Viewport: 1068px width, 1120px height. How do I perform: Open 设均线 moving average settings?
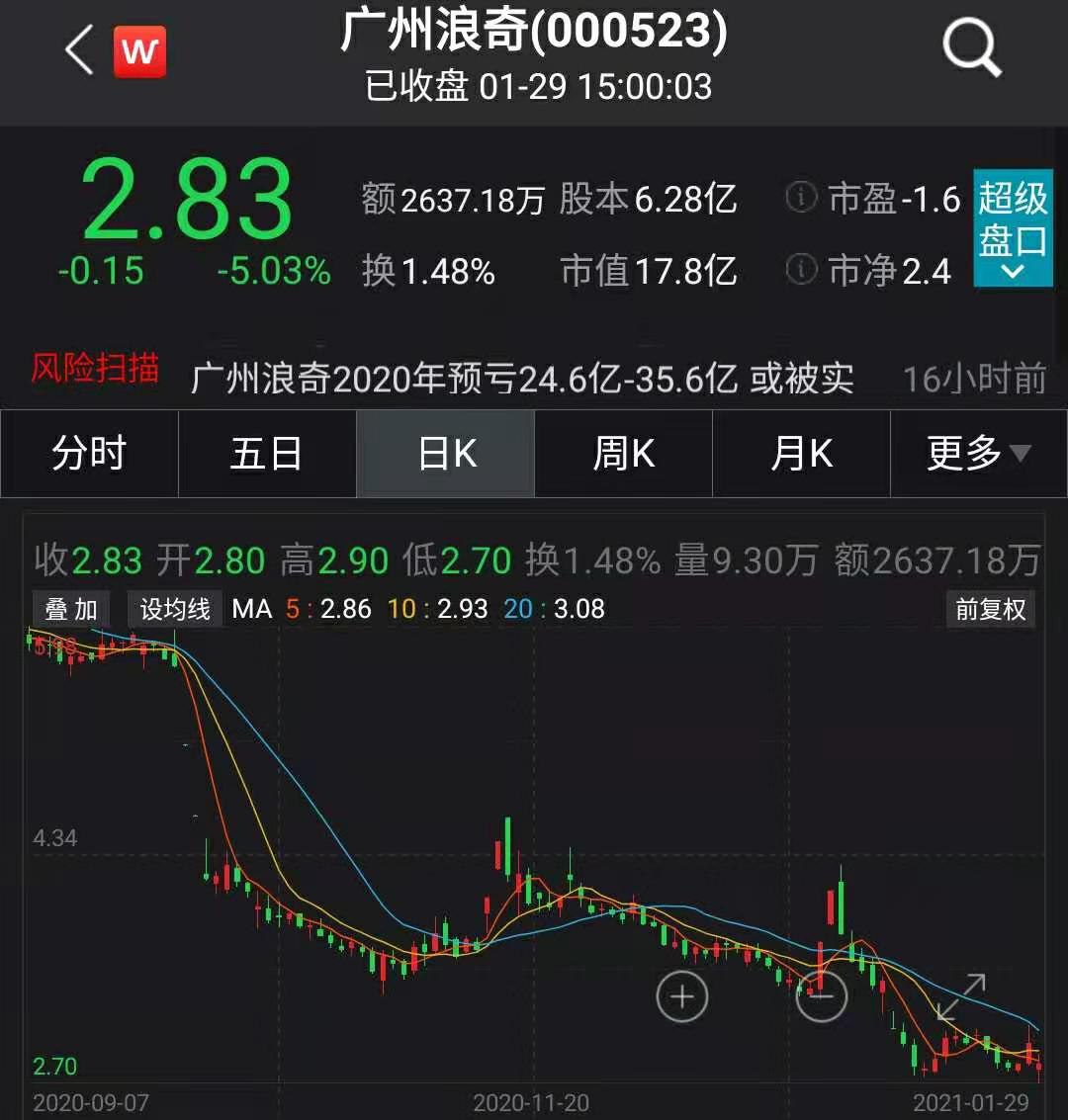175,609
